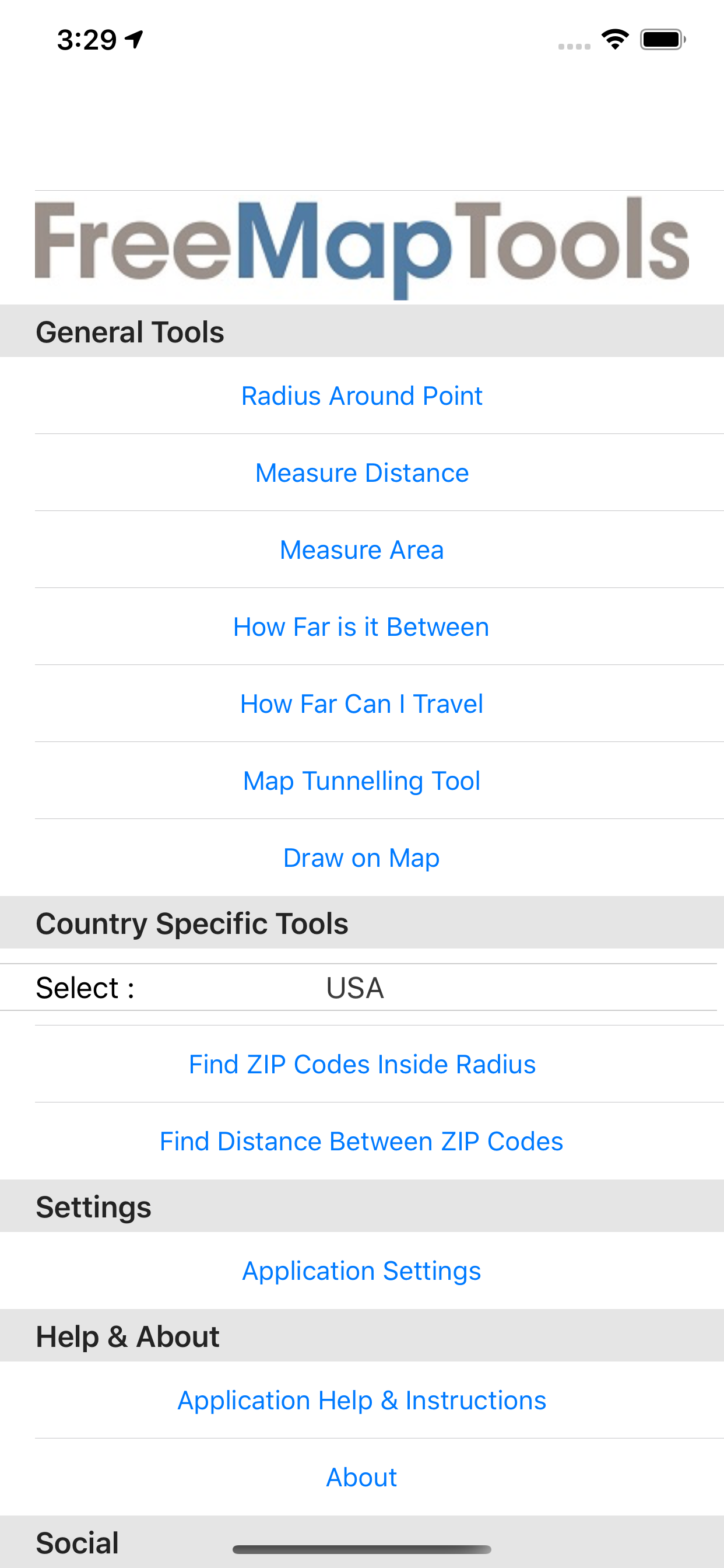This screenshot has height=1568, width=724.
Task: Tap the location arrow status icon
Action: [x=133, y=38]
